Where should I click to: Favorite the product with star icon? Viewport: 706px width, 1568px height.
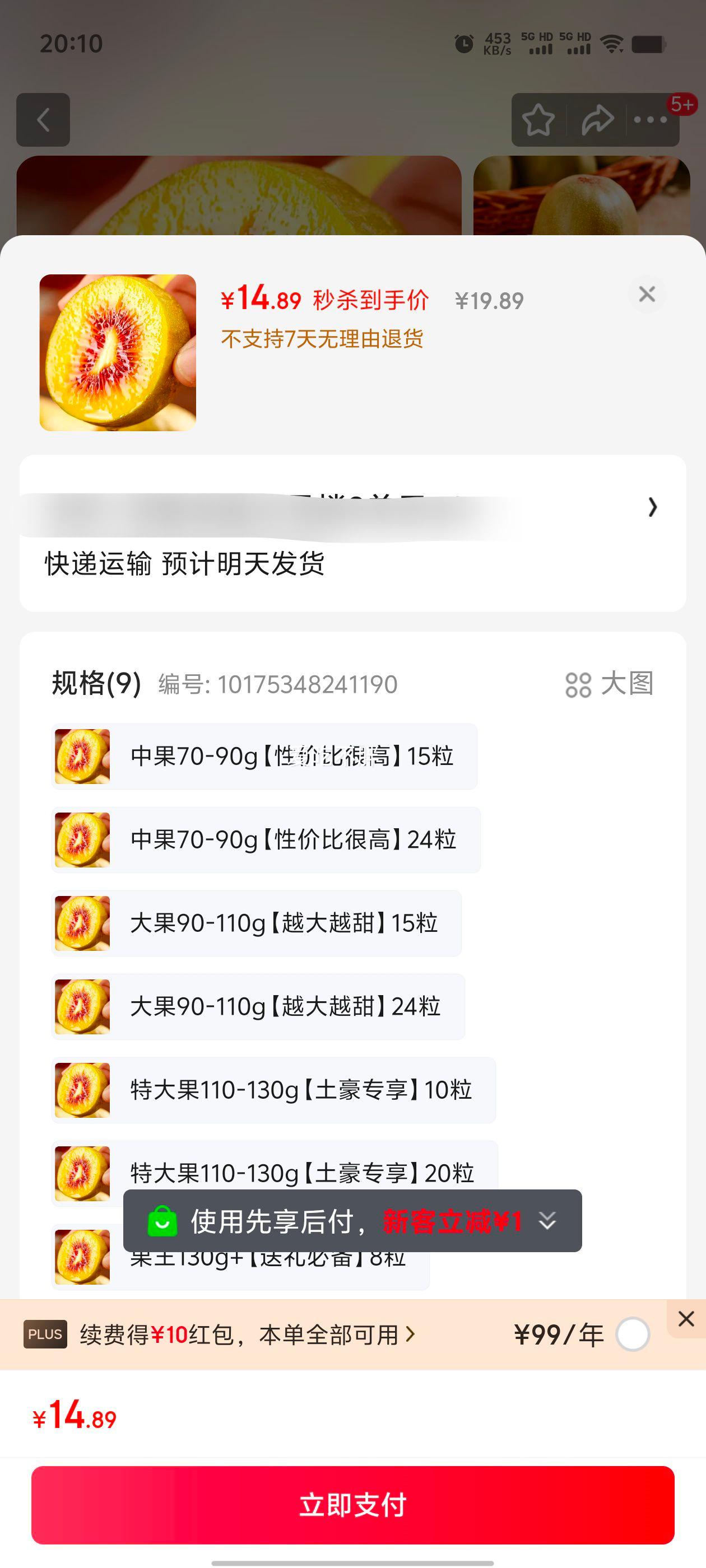pyautogui.click(x=538, y=119)
